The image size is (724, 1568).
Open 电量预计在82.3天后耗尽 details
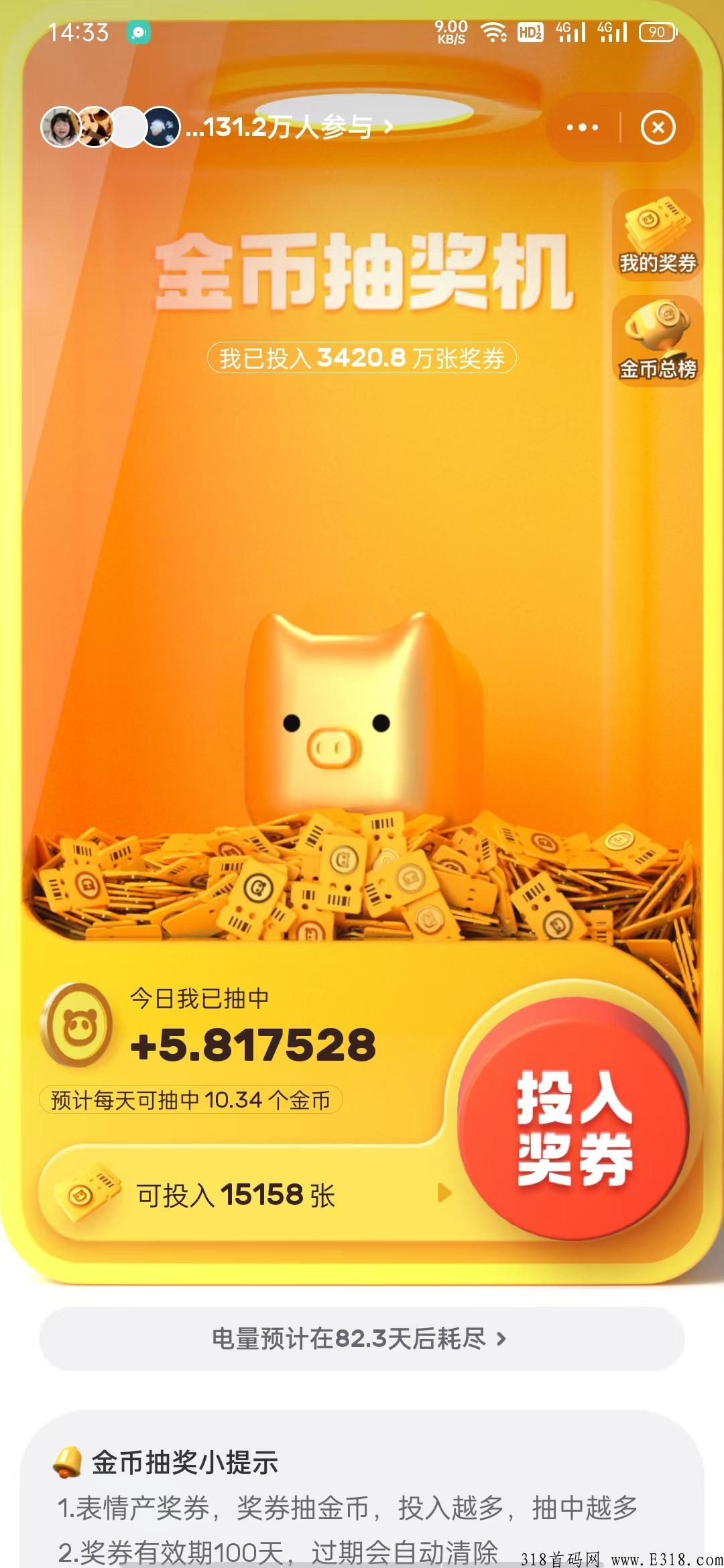pos(361,1338)
